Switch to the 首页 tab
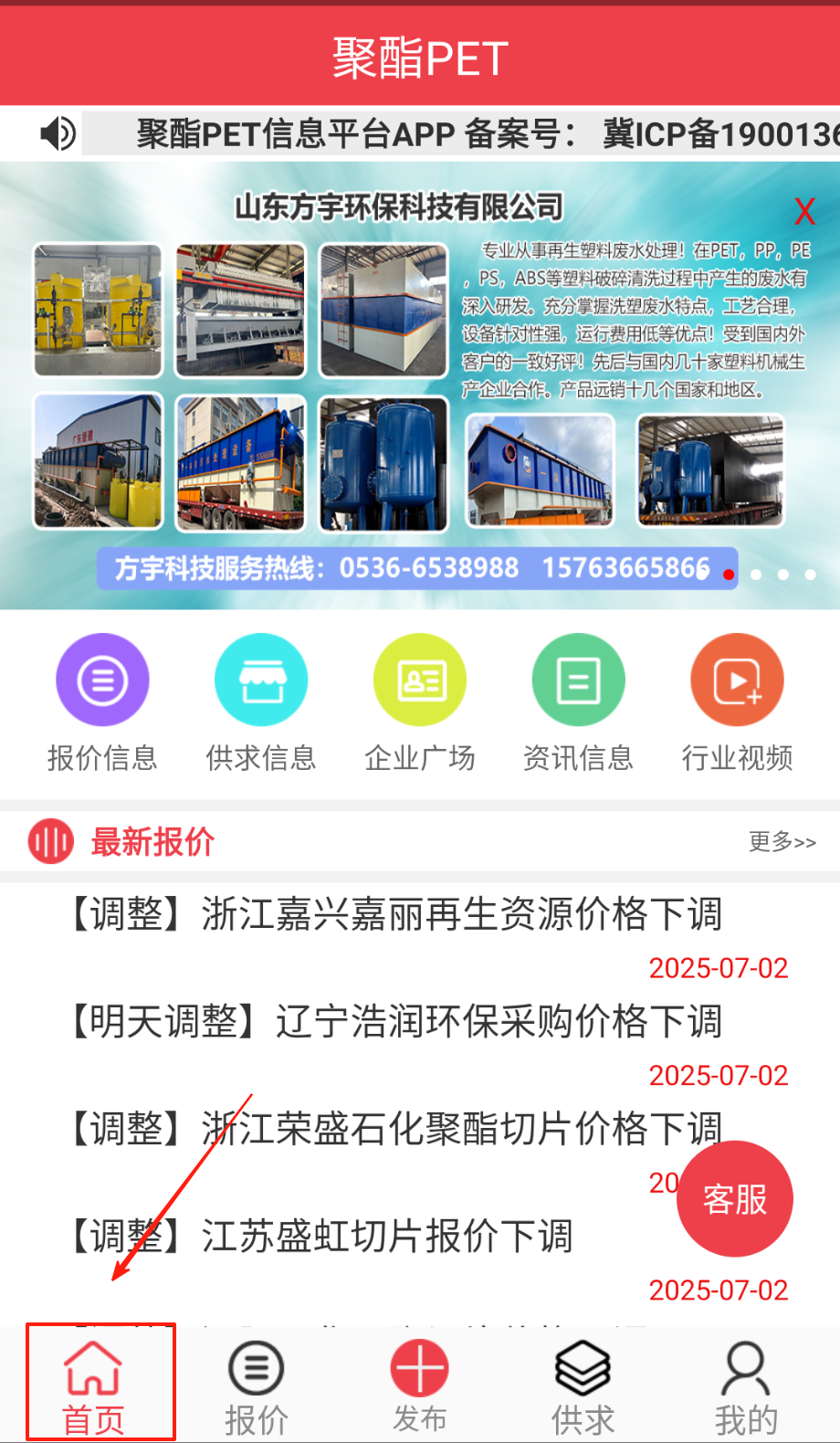This screenshot has width=840, height=1443. 94,1385
